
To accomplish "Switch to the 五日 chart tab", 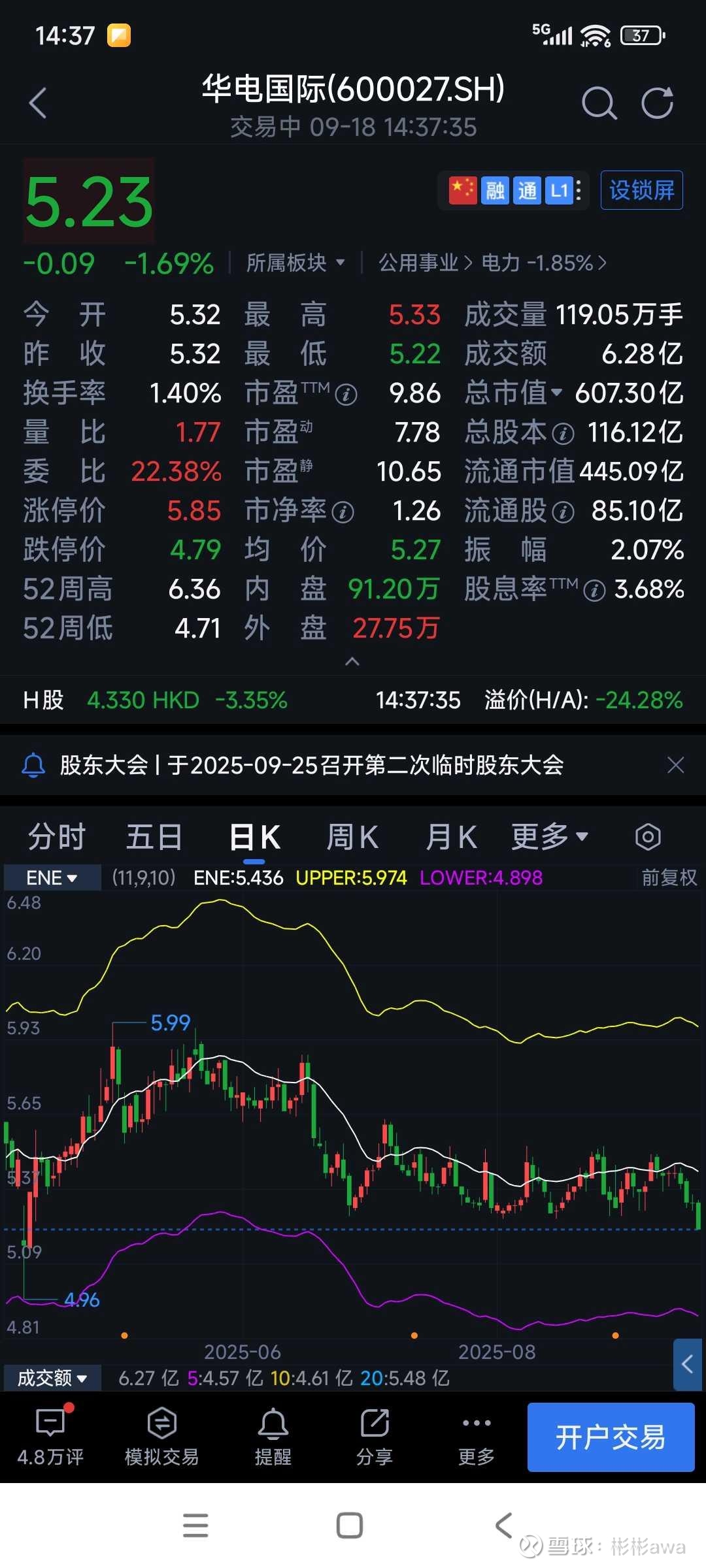I will 154,837.
